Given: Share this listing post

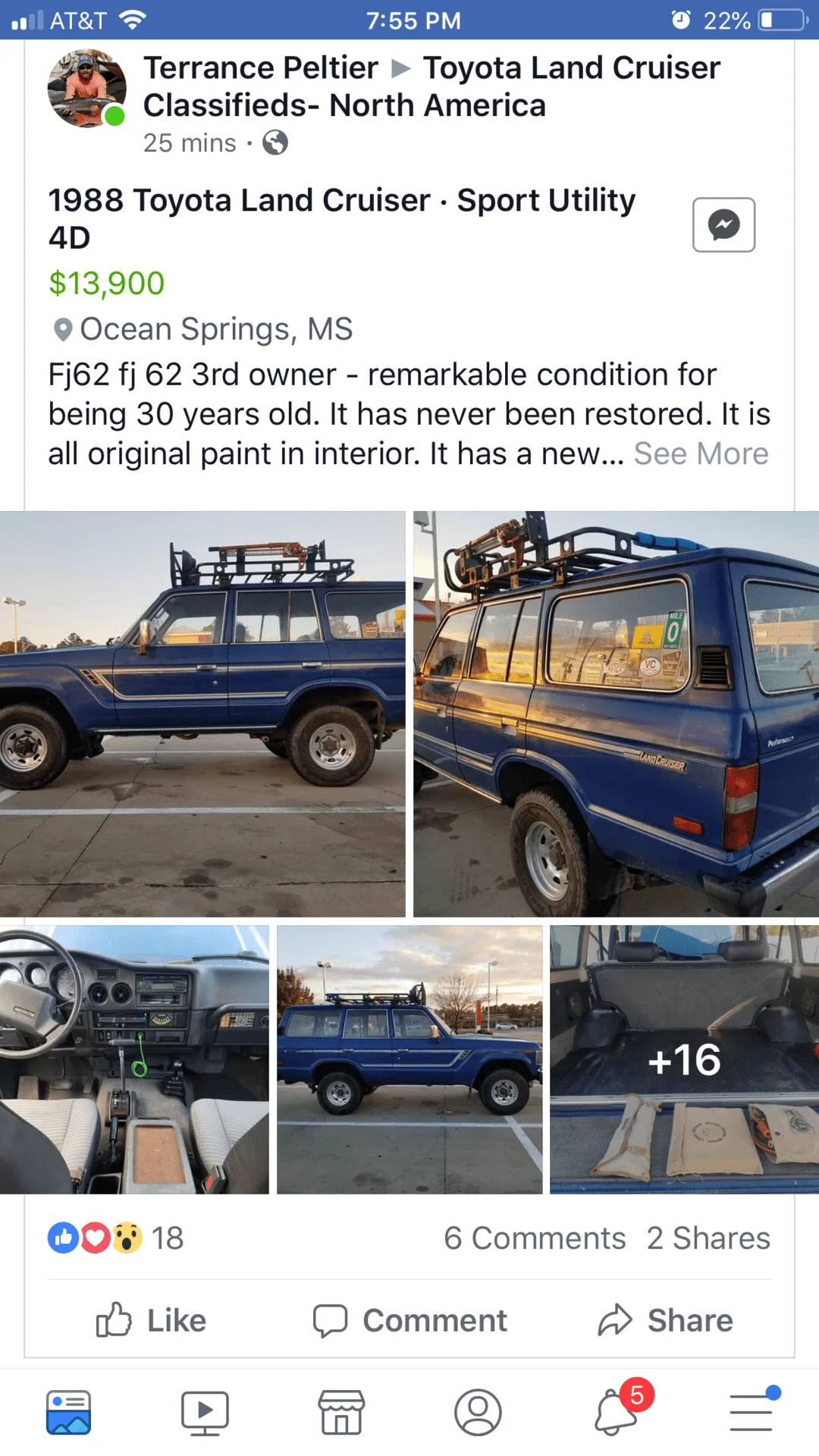Looking at the screenshot, I should (665, 1320).
